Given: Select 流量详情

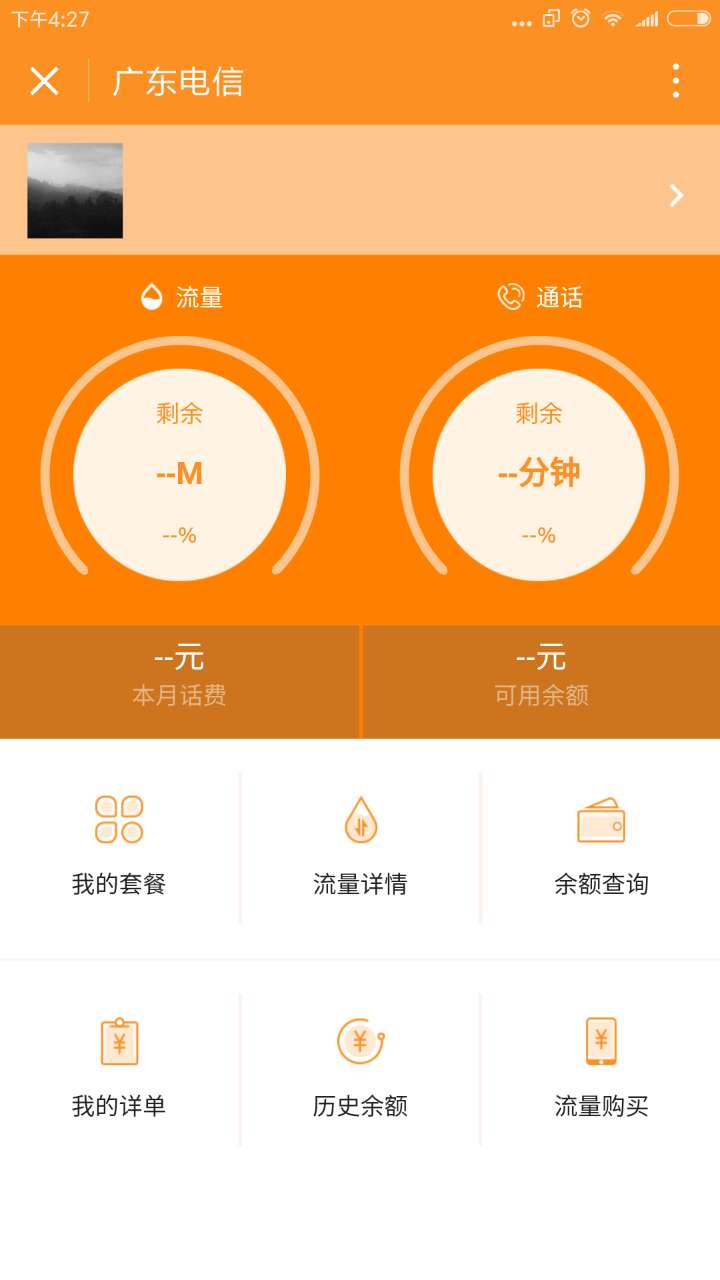Looking at the screenshot, I should [x=360, y=846].
